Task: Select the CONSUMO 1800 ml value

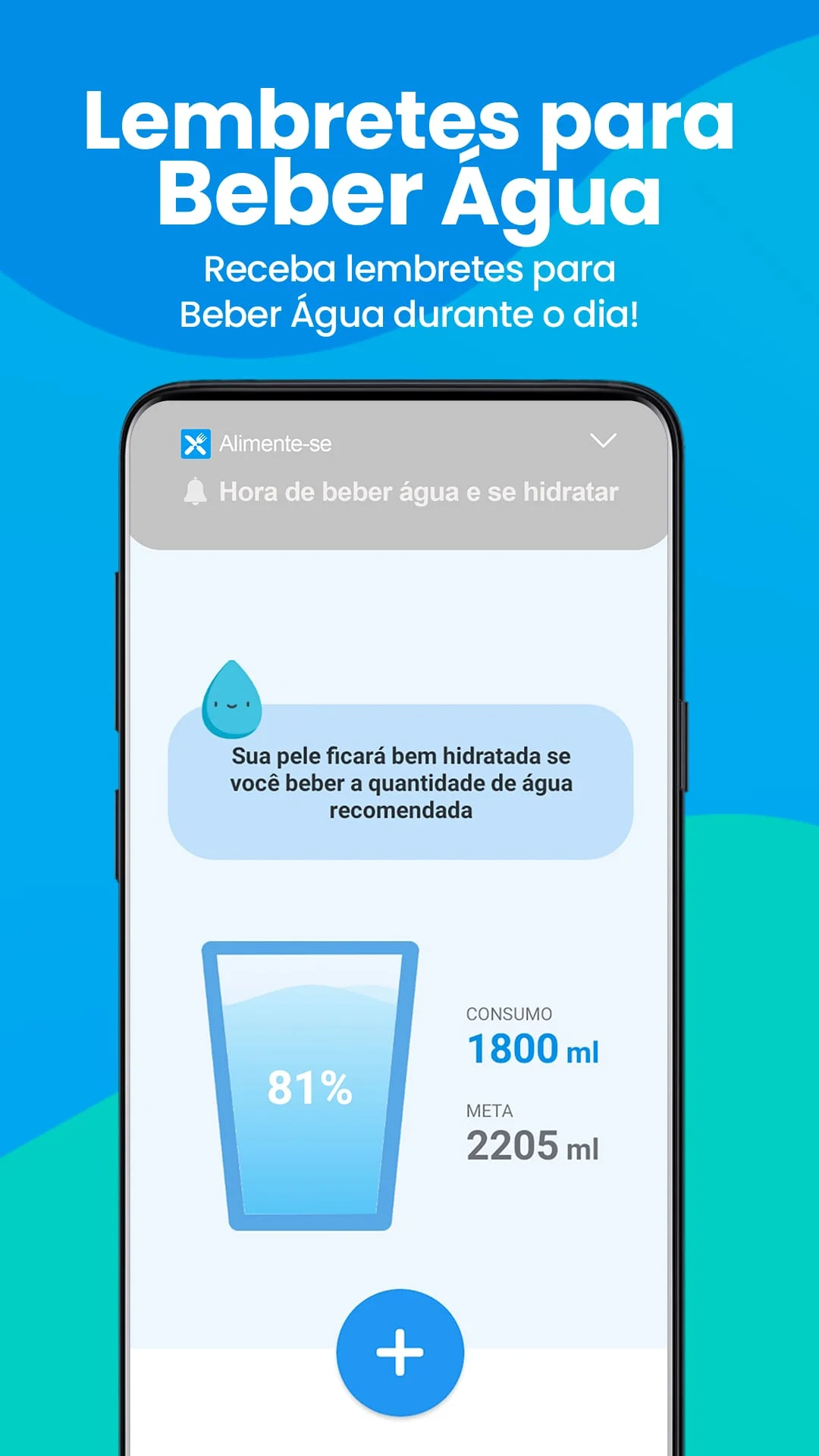Action: click(532, 1047)
